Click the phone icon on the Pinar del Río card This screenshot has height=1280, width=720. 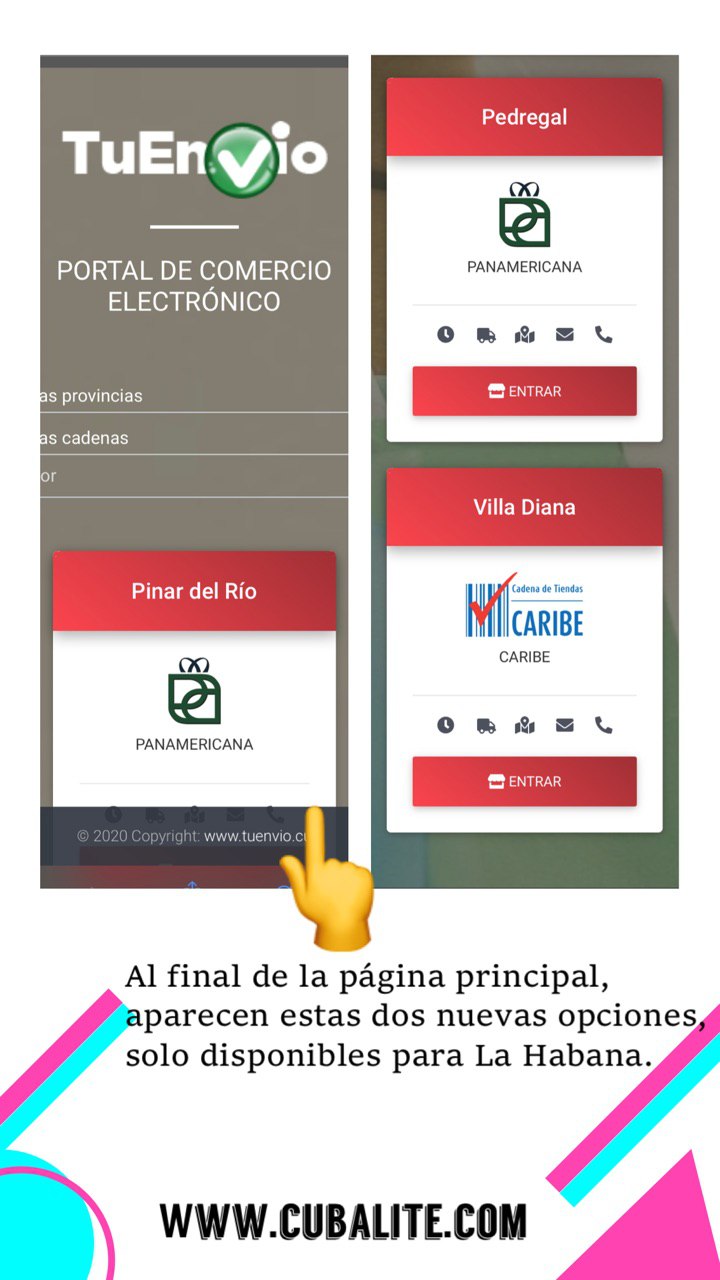[x=275, y=814]
